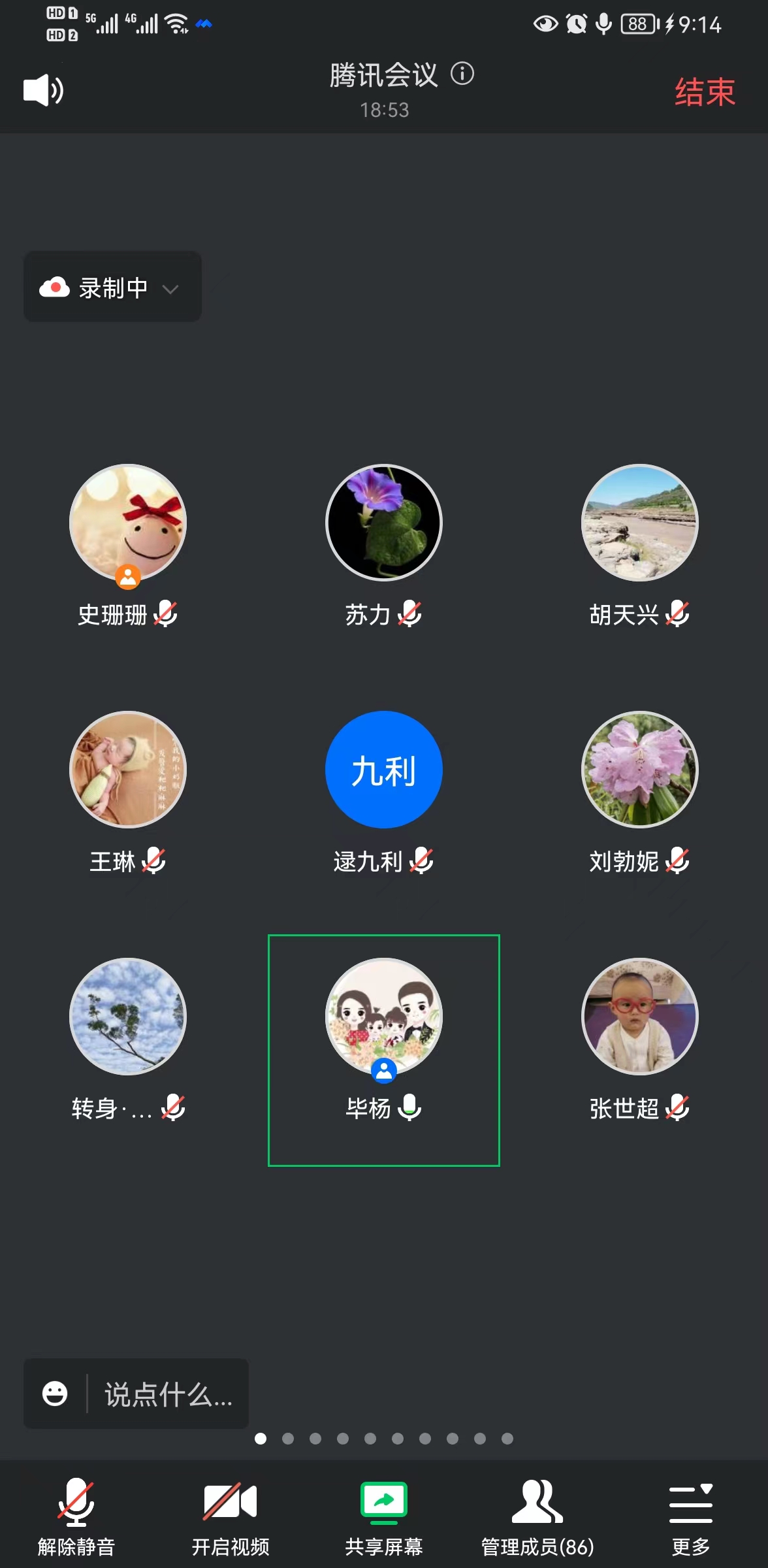Select participant 苏力
The height and width of the screenshot is (1568, 768).
384,523
